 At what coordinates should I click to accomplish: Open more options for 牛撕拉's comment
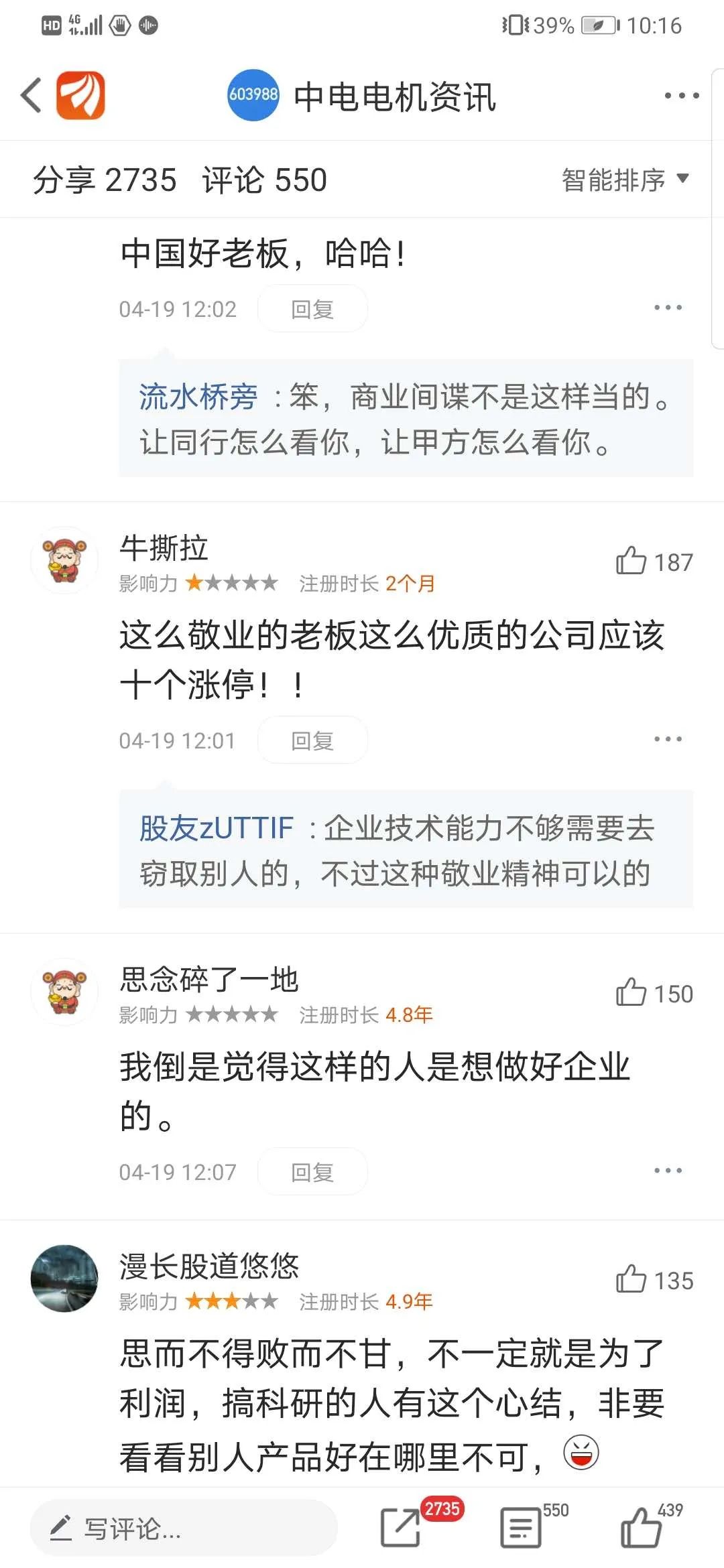pyautogui.click(x=668, y=740)
